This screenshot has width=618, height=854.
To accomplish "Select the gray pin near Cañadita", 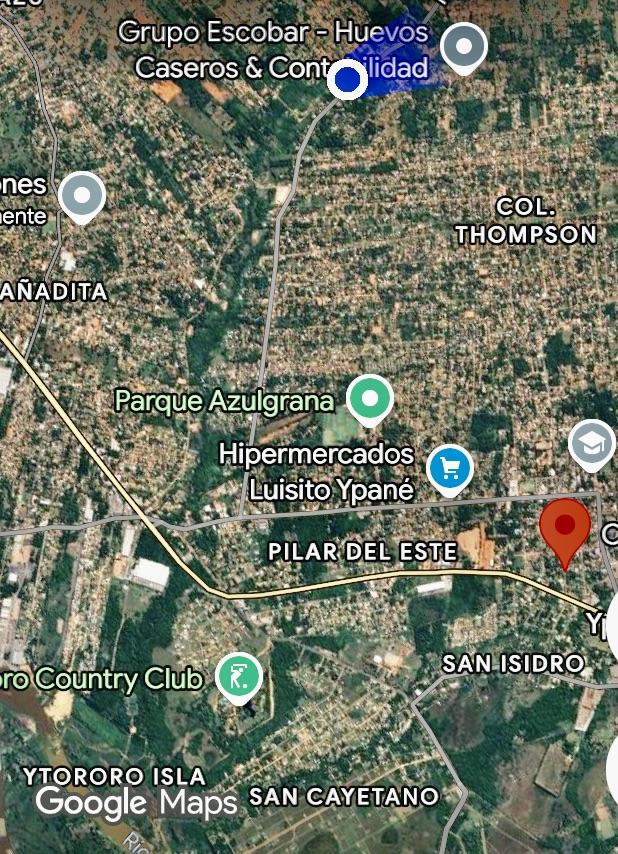I will 81,194.
